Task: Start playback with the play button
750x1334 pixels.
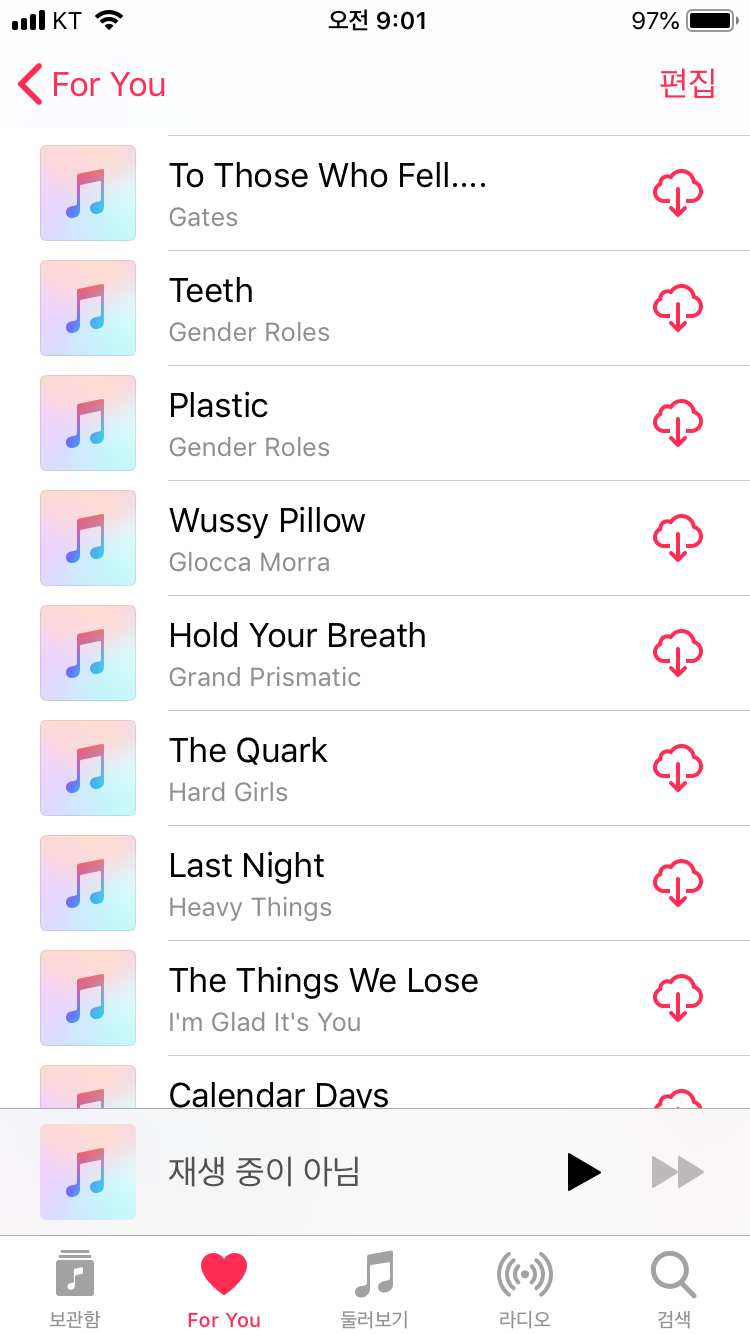Action: tap(583, 1172)
